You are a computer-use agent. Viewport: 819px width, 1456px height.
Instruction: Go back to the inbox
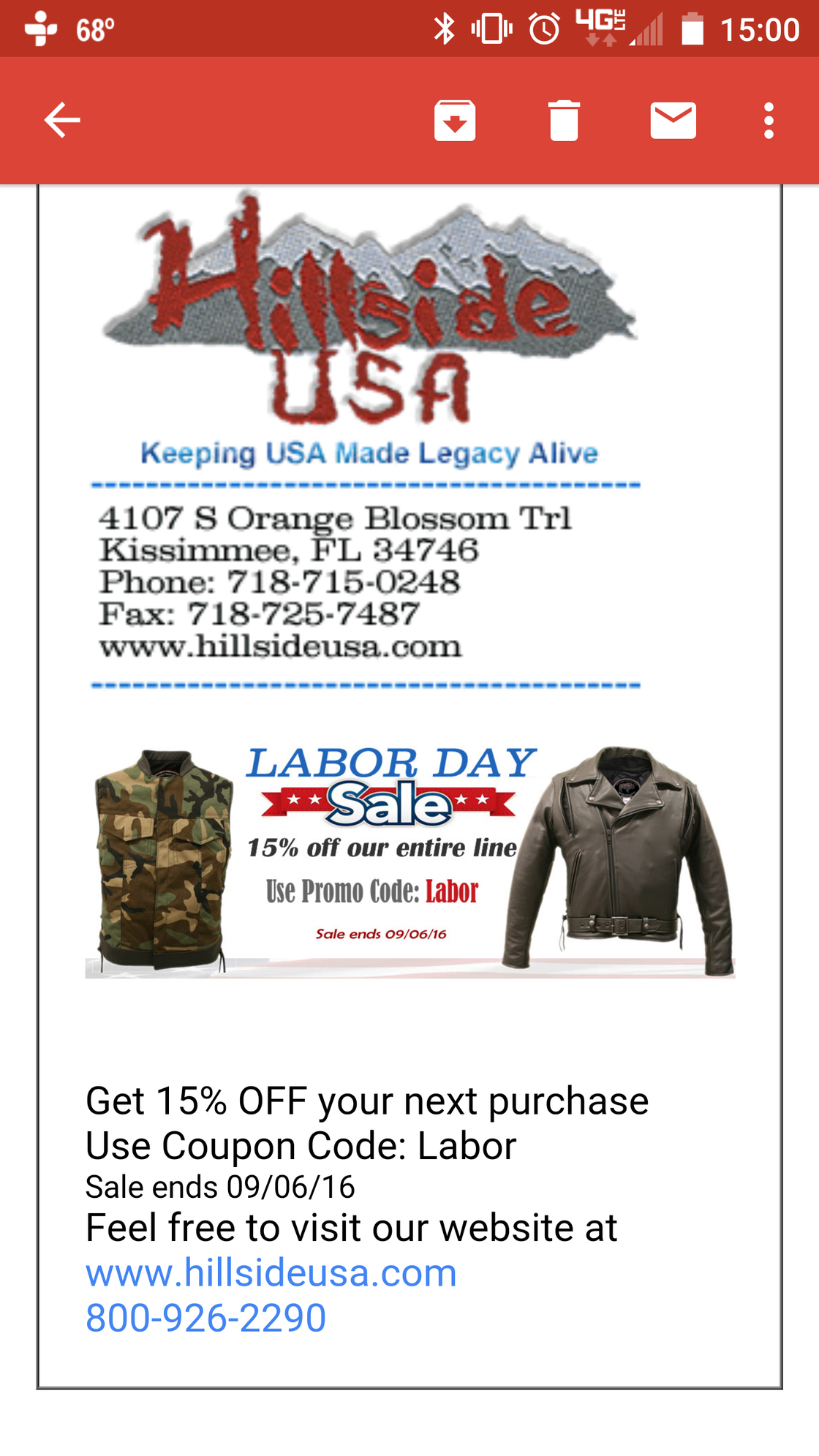pyautogui.click(x=62, y=121)
